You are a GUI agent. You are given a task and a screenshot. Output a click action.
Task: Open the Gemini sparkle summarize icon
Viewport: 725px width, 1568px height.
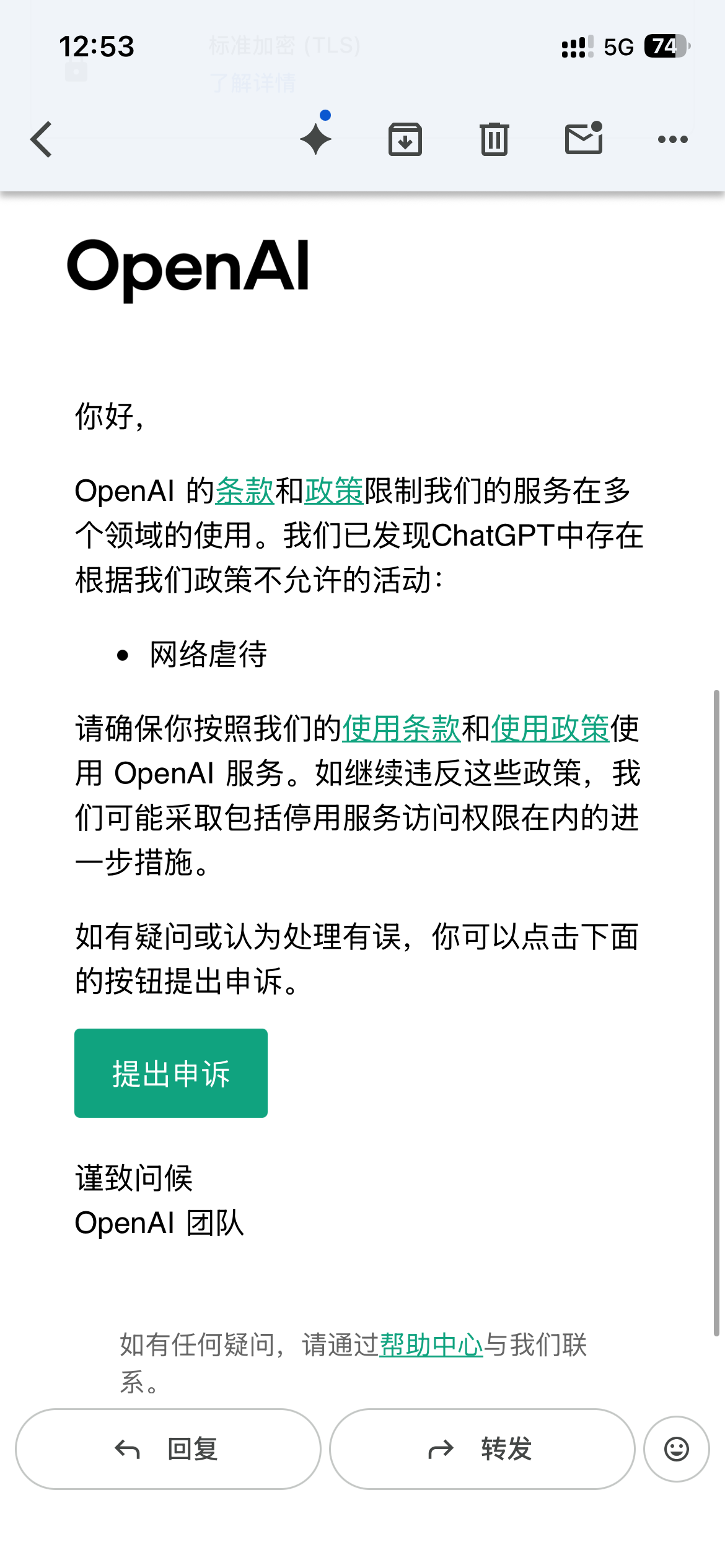tap(316, 137)
